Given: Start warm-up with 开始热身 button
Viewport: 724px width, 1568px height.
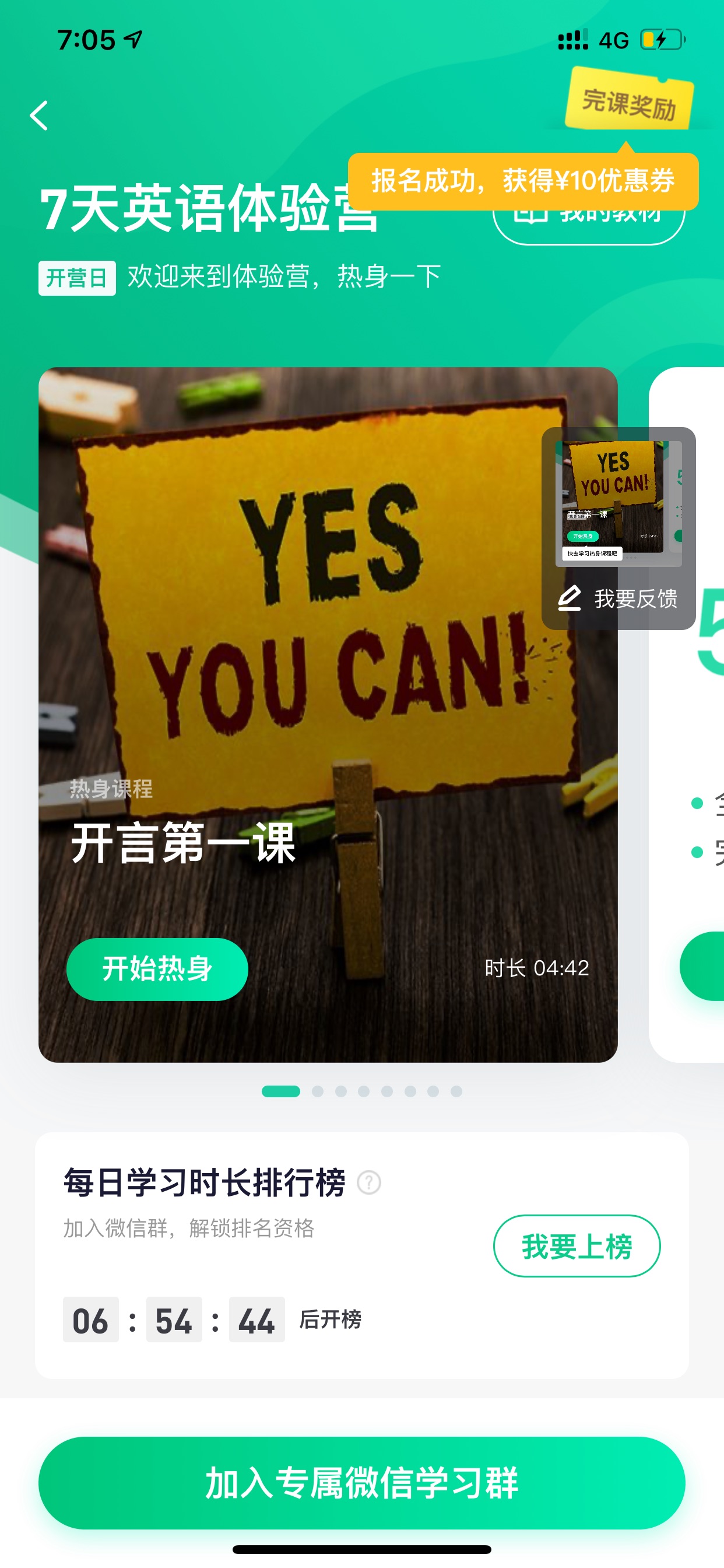Looking at the screenshot, I should (x=157, y=968).
